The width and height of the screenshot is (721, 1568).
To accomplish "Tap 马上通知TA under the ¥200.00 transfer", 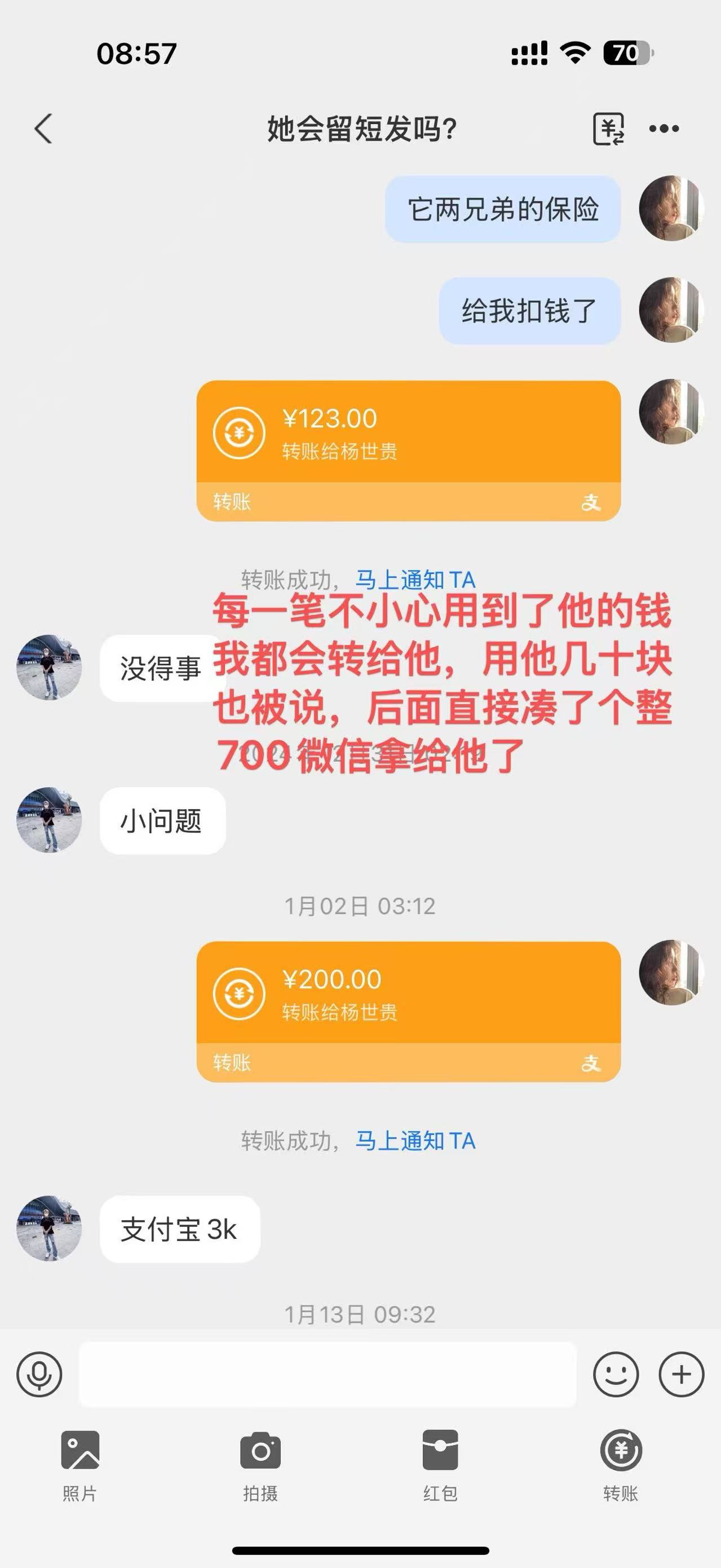I will pyautogui.click(x=415, y=1141).
